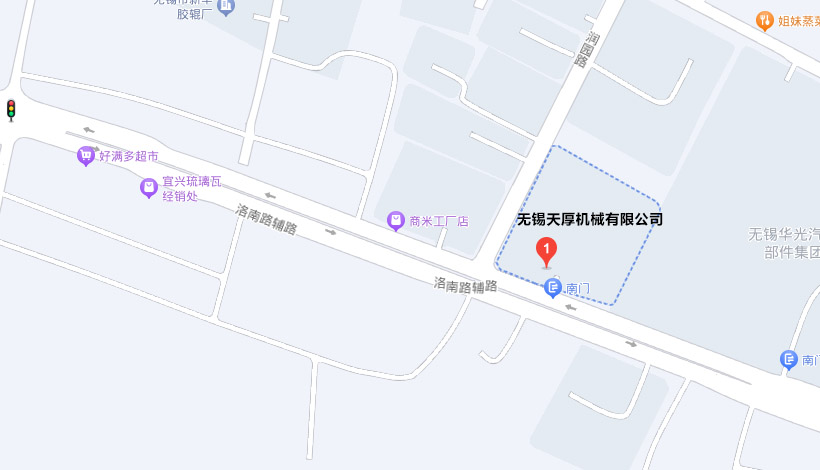Open the 好满多超市 supermarket marker
Viewport: 820px width, 470px height.
86,156
